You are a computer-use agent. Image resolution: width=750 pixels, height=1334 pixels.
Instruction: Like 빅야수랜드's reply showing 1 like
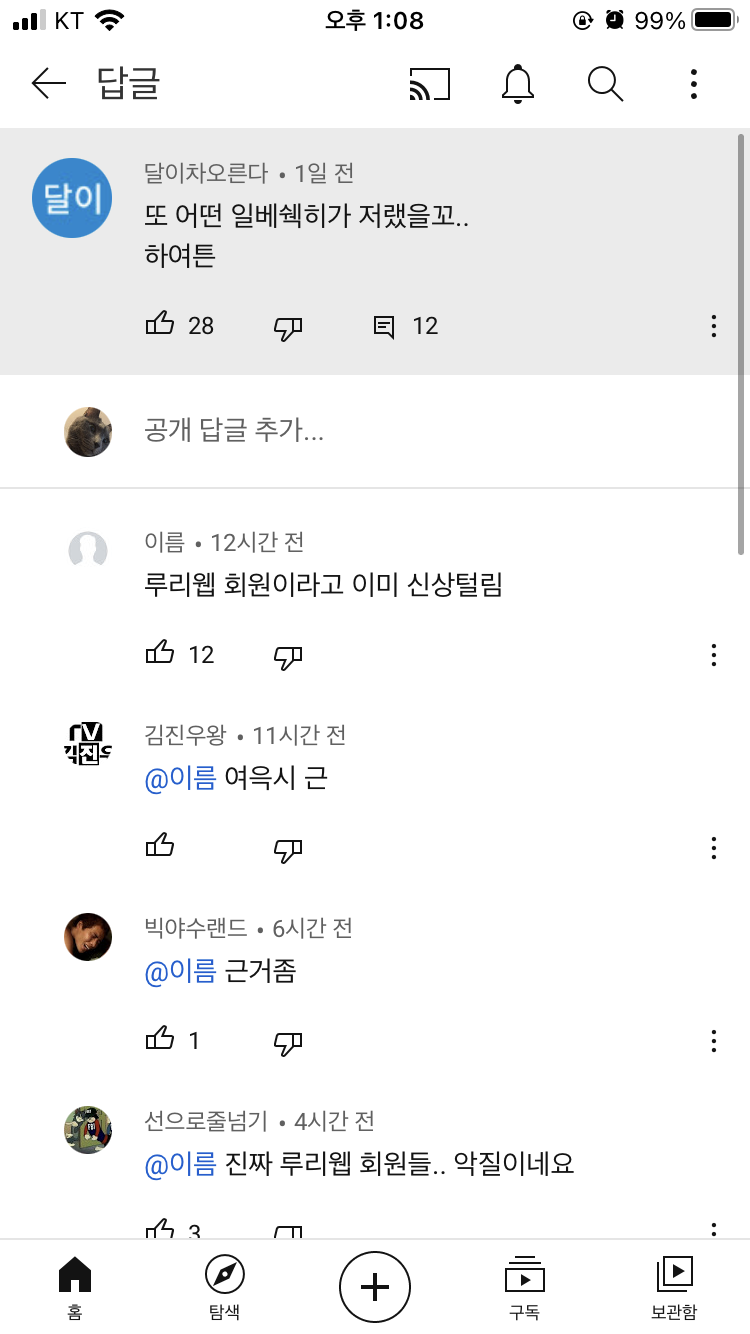160,1041
